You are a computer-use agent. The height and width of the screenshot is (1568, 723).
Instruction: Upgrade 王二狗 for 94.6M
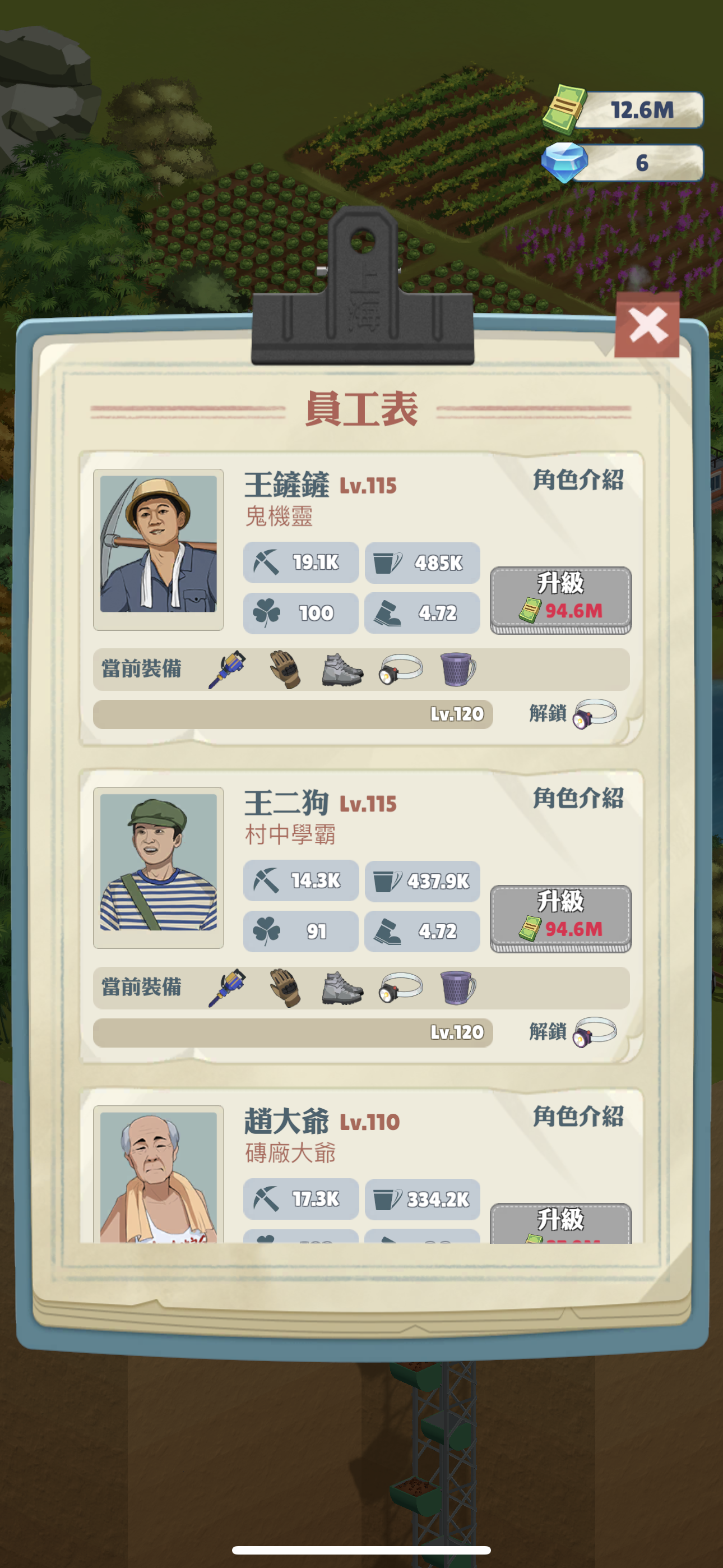point(560,918)
